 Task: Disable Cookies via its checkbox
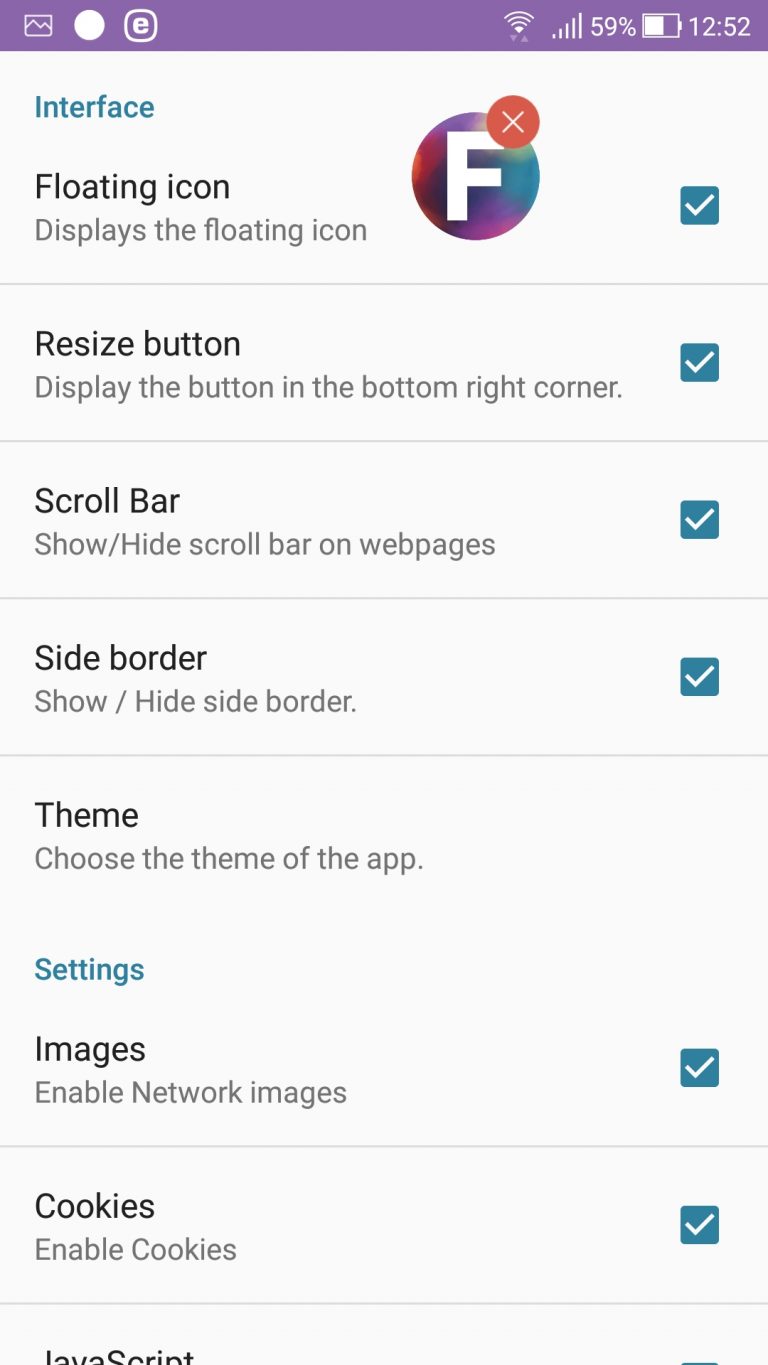[699, 1224]
